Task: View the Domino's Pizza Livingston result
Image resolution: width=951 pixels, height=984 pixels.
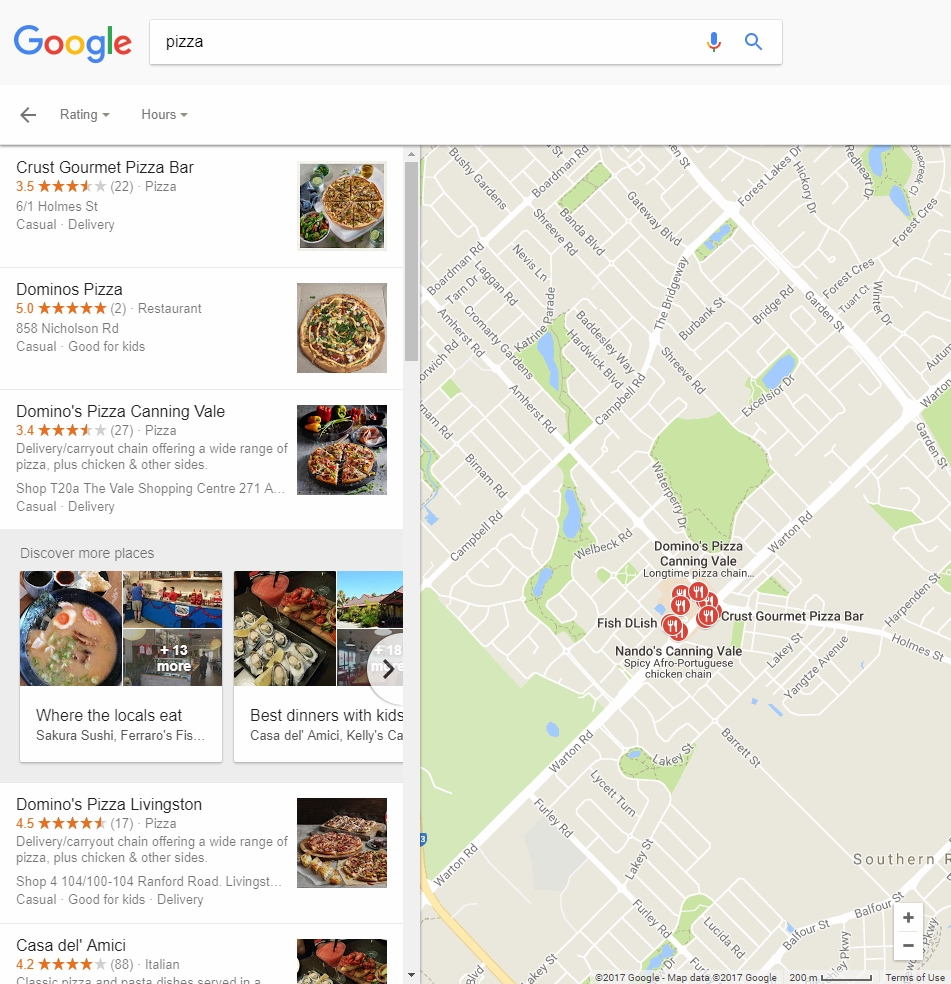Action: tap(109, 805)
